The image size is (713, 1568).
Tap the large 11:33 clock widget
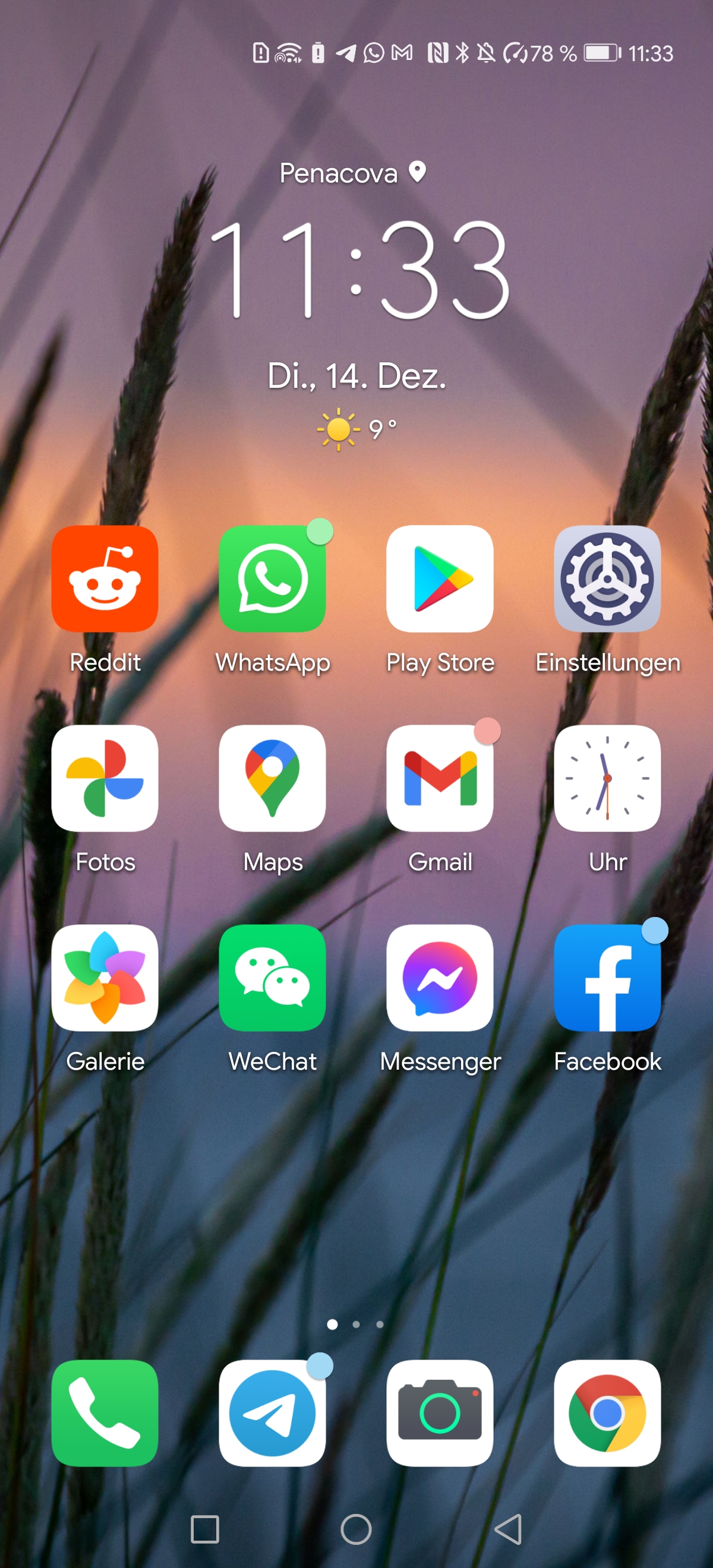coord(358,270)
